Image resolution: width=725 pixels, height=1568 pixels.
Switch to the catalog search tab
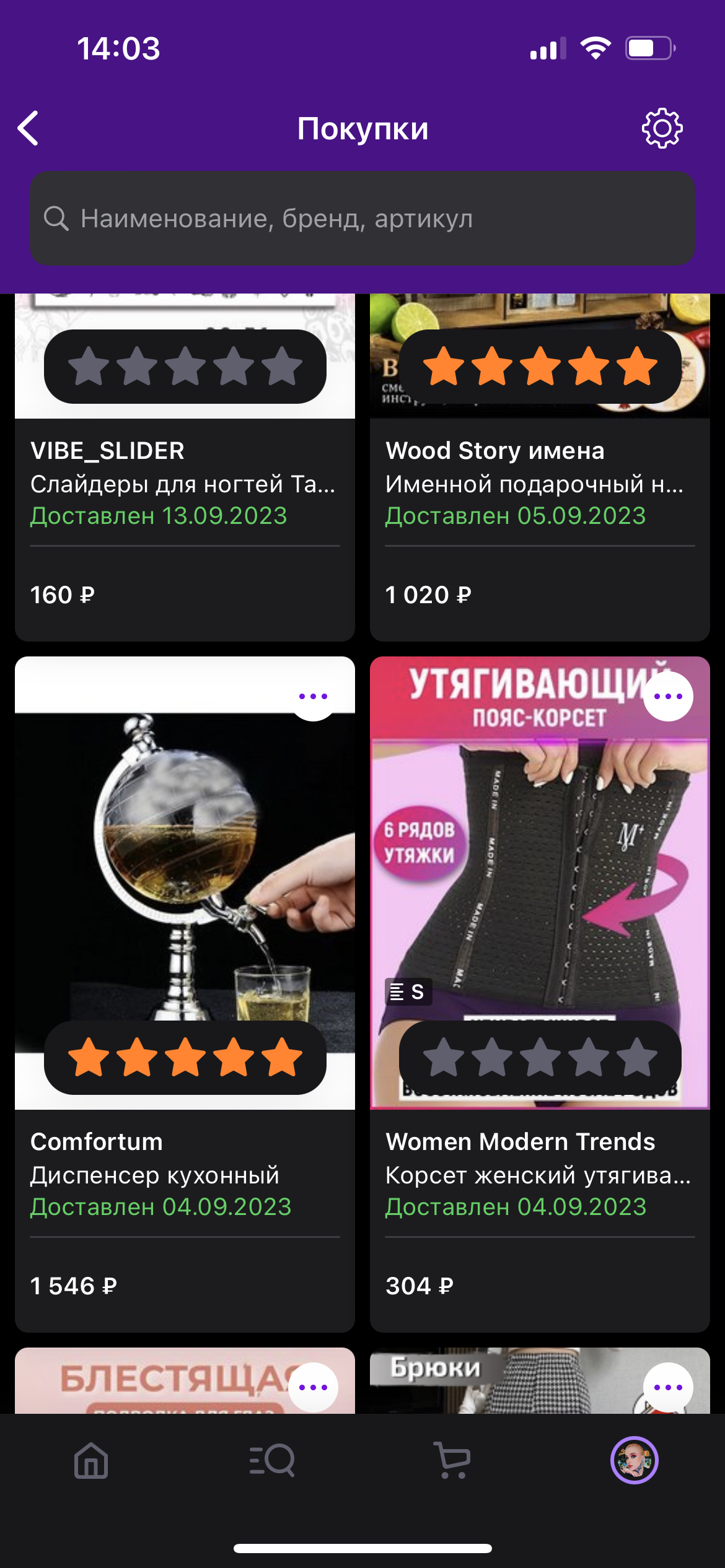point(272,1460)
